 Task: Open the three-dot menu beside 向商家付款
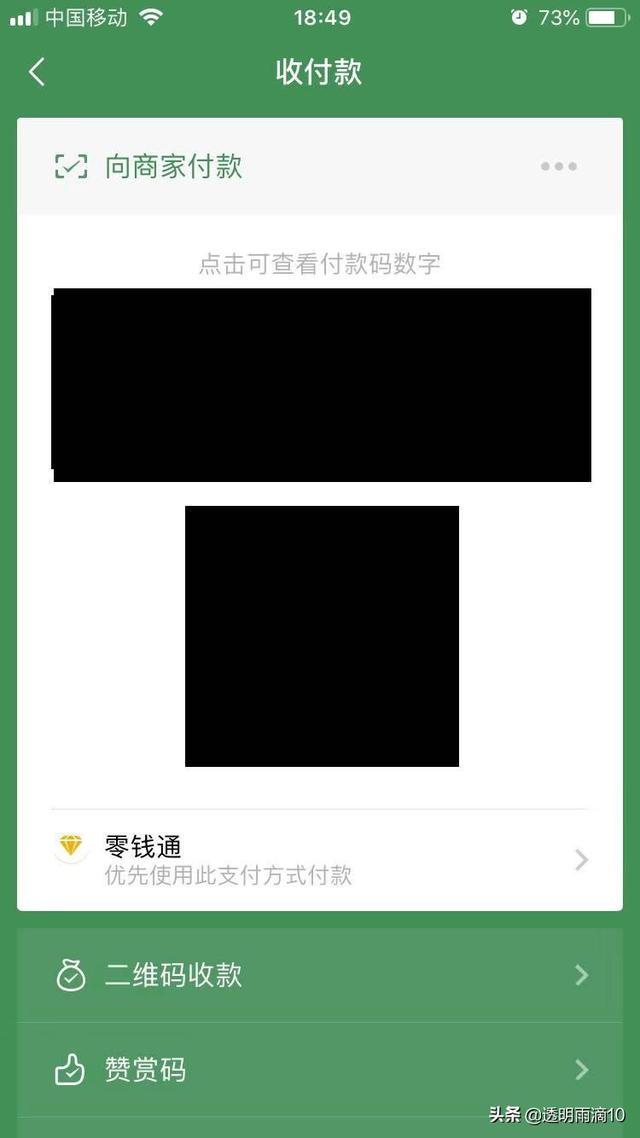pos(558,167)
